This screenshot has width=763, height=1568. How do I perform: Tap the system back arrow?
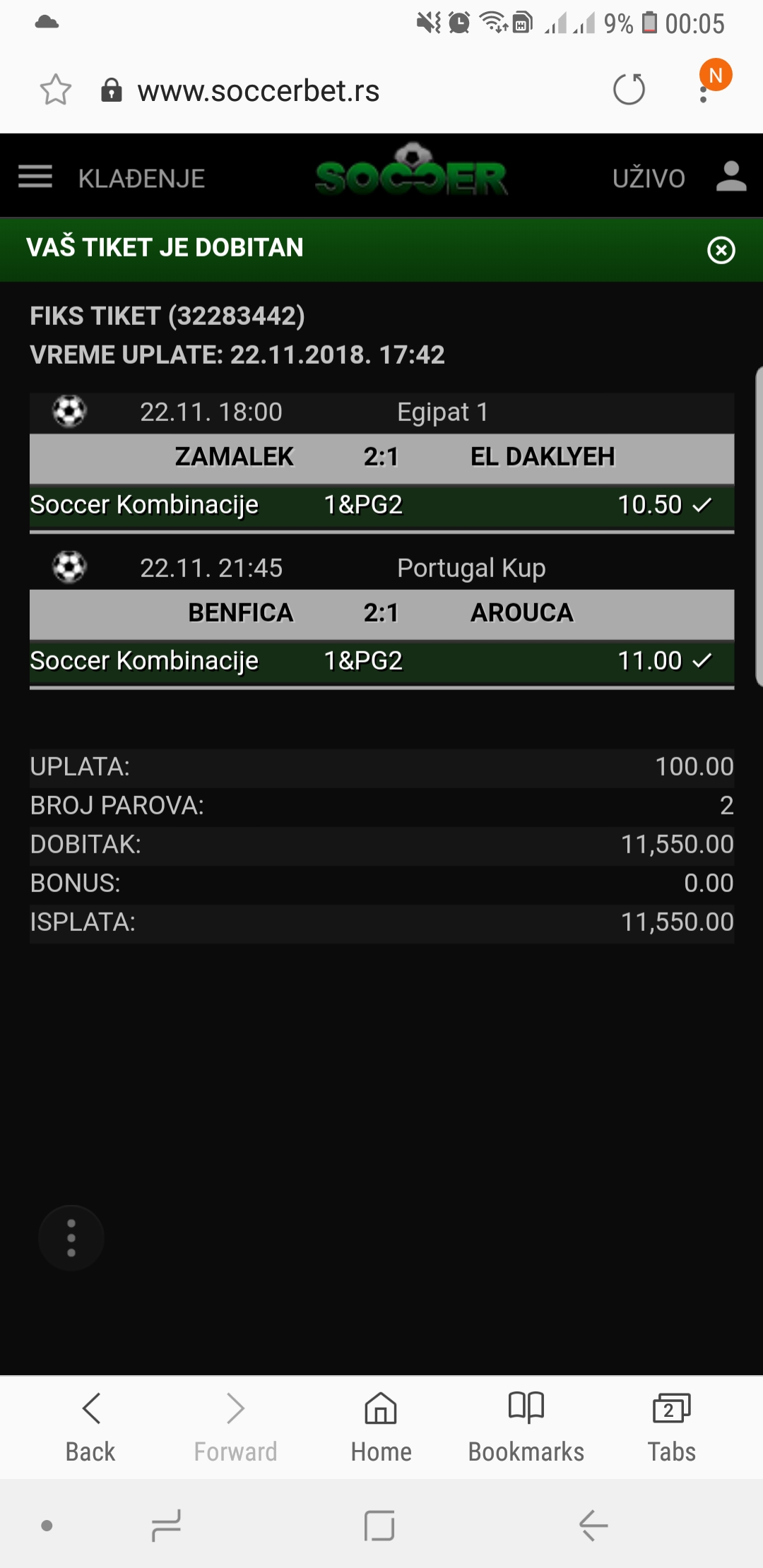(593, 1526)
